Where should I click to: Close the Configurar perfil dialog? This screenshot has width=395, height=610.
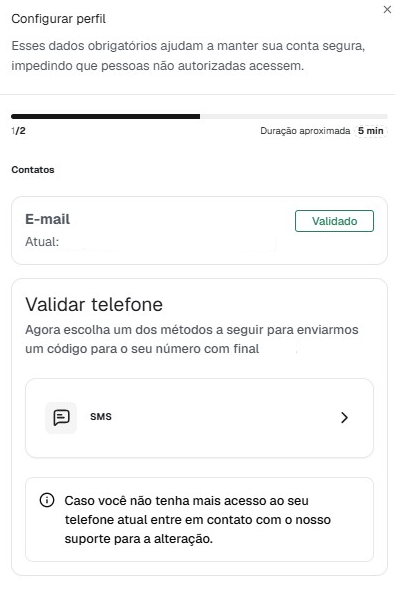(x=387, y=9)
